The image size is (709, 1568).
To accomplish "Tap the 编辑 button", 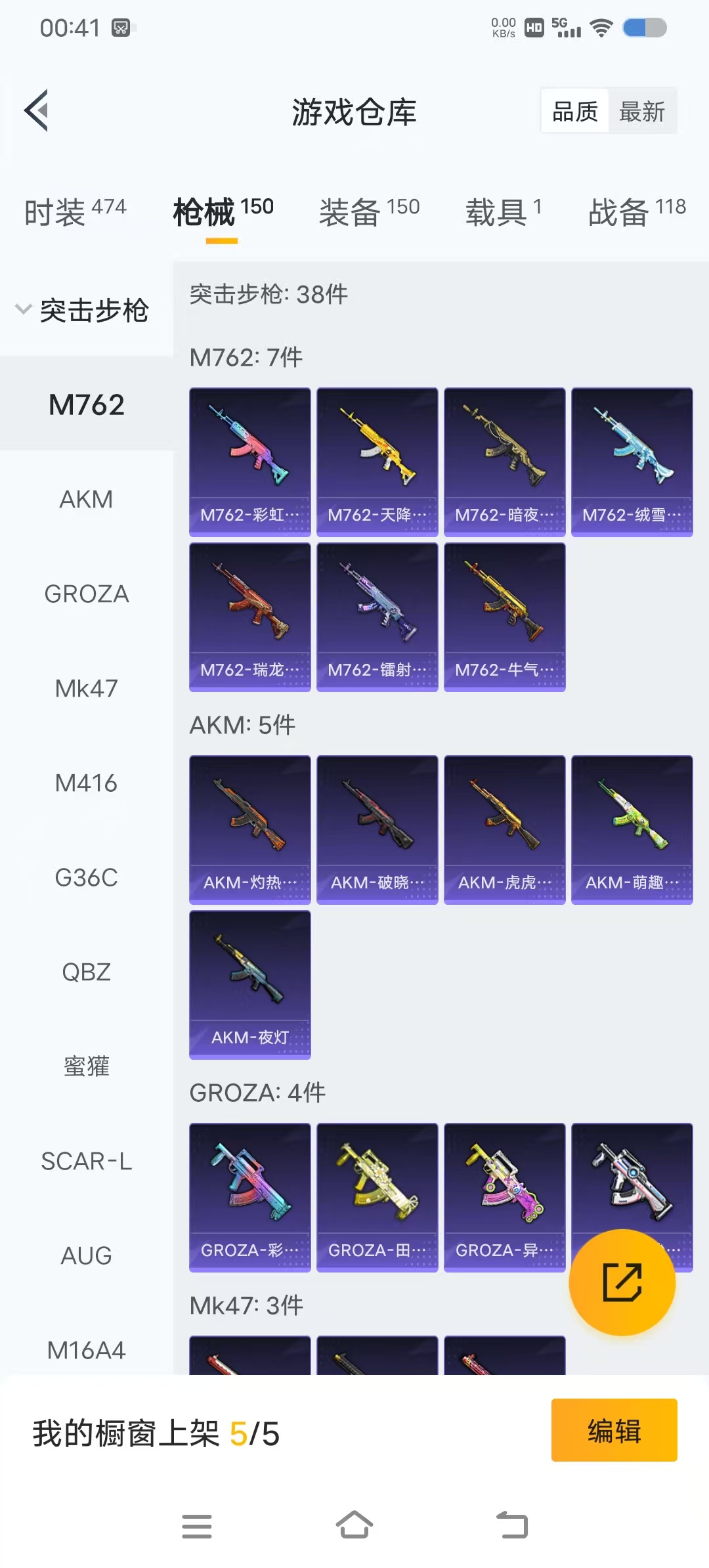I will tap(614, 1429).
